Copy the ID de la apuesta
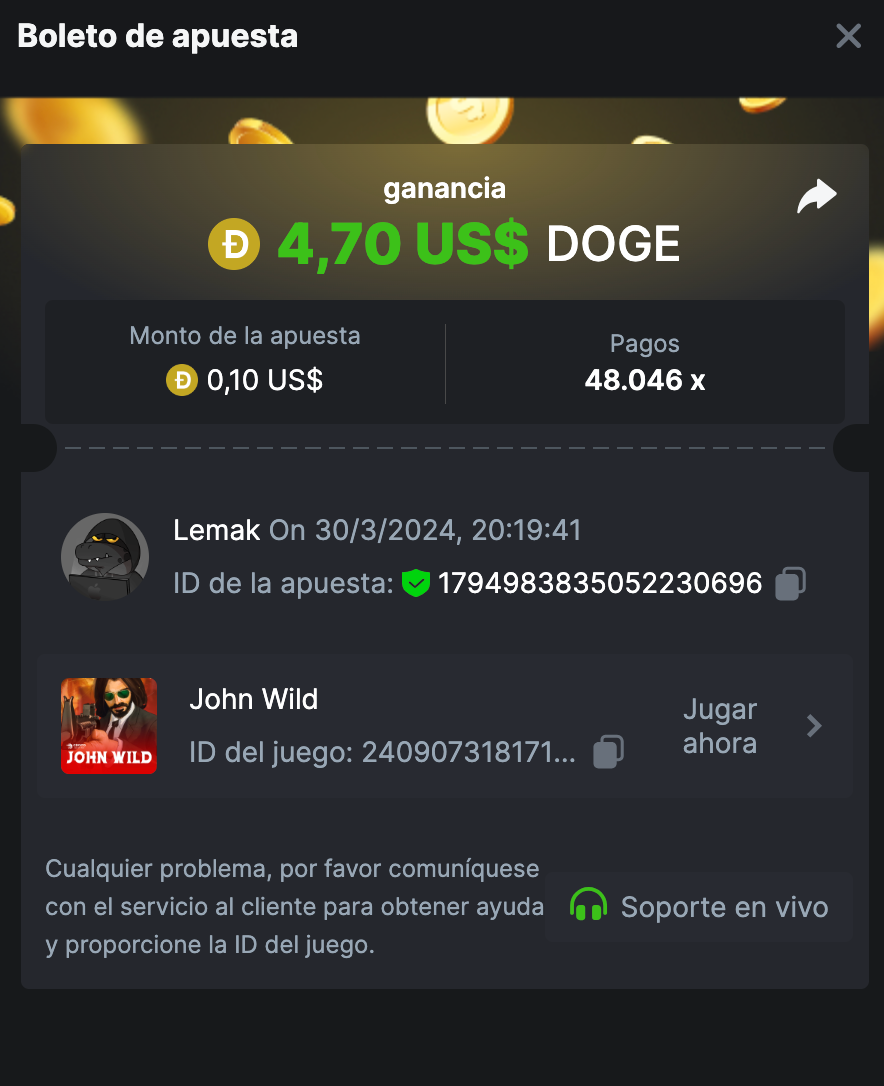The width and height of the screenshot is (884, 1086). [x=790, y=583]
